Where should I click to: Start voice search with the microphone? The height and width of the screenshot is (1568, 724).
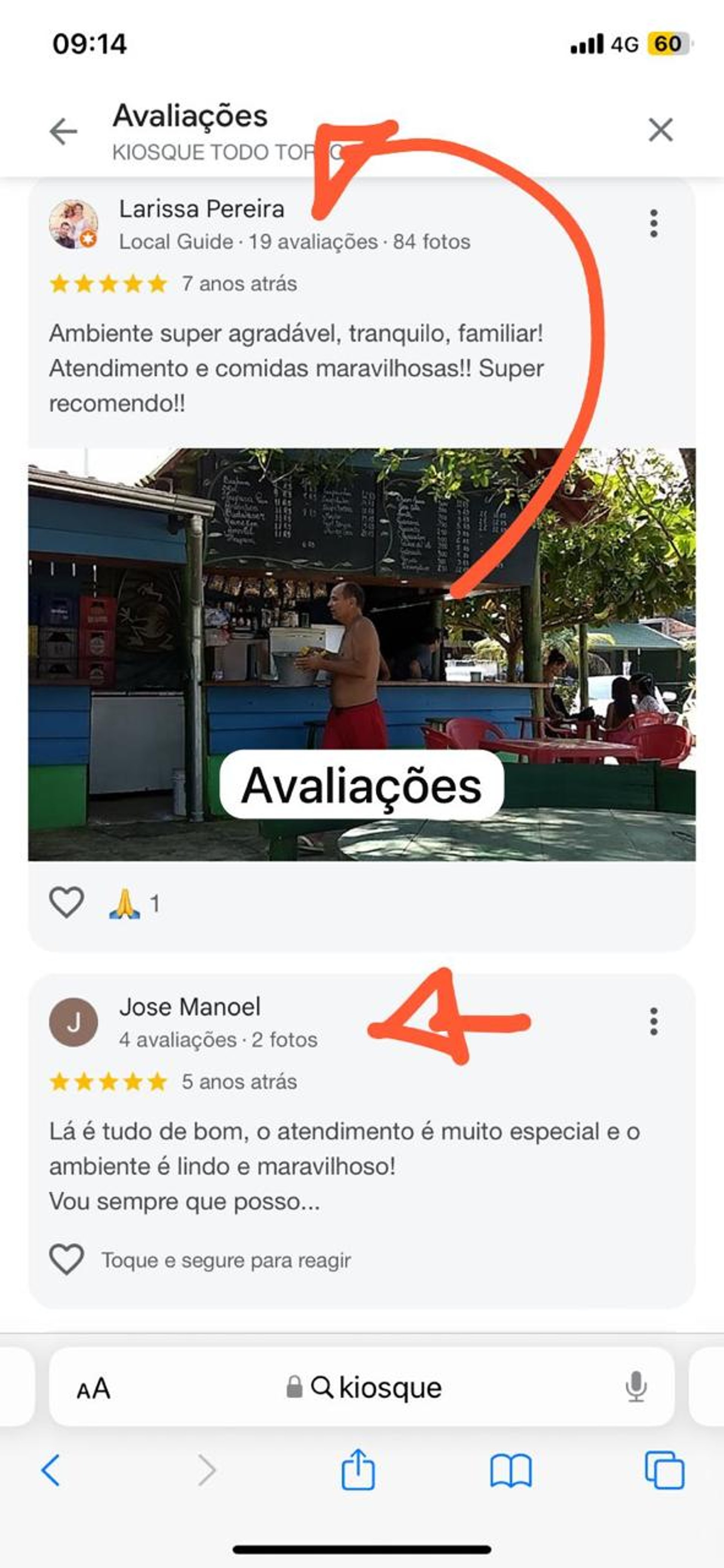point(636,1388)
